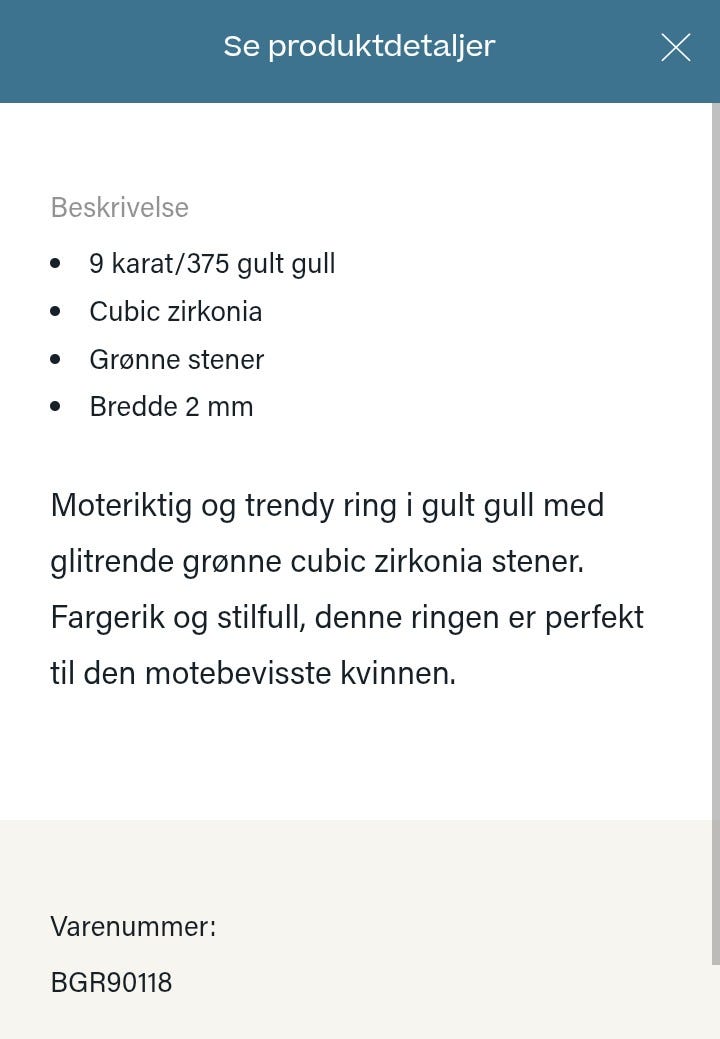Select the Beskrivelse section heading
The height and width of the screenshot is (1039, 720).
pyautogui.click(x=119, y=208)
